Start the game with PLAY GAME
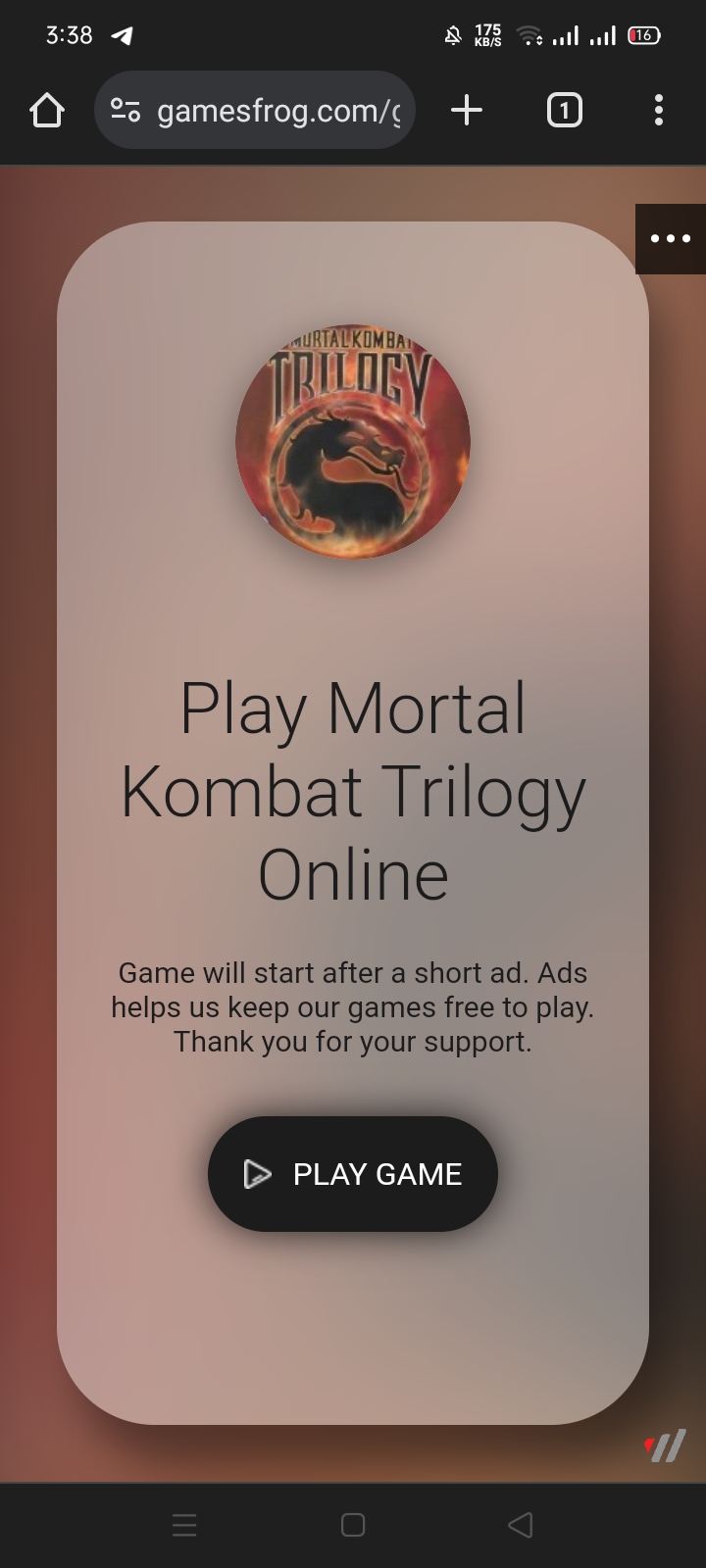Image resolution: width=706 pixels, height=1568 pixels. click(x=353, y=1173)
